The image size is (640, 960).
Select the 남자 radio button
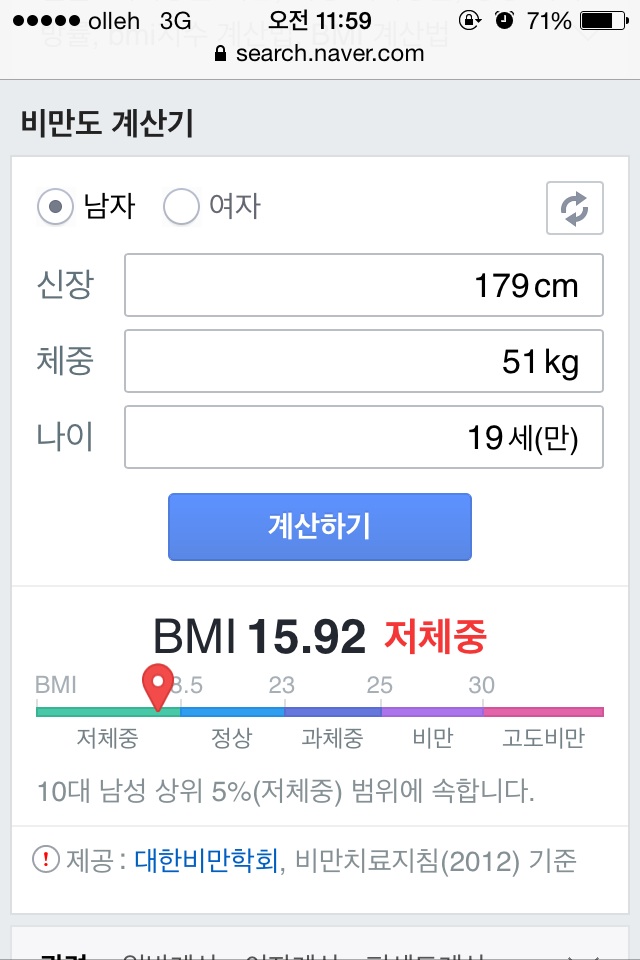point(56,207)
